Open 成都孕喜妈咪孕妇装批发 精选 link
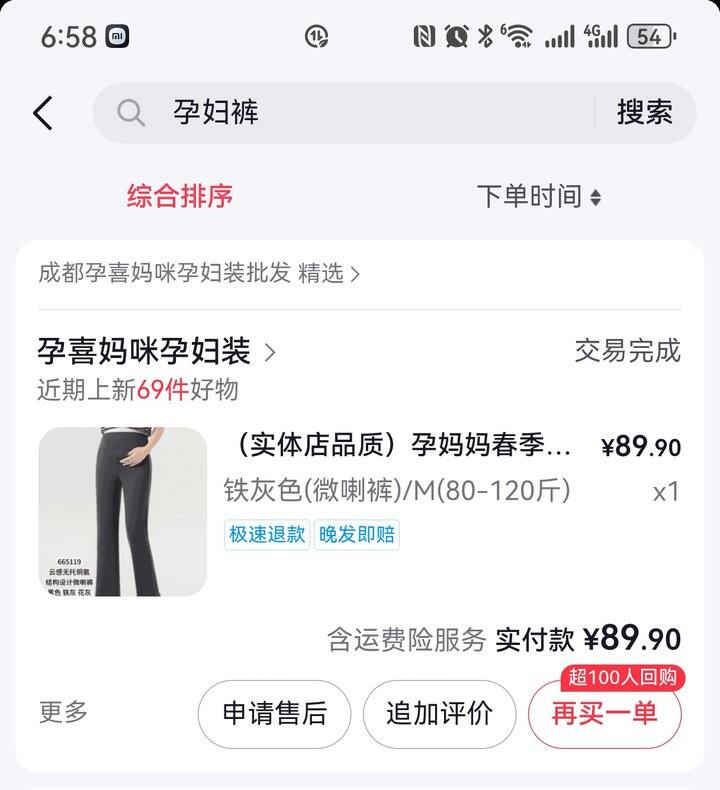Image resolution: width=720 pixels, height=790 pixels. point(199,273)
